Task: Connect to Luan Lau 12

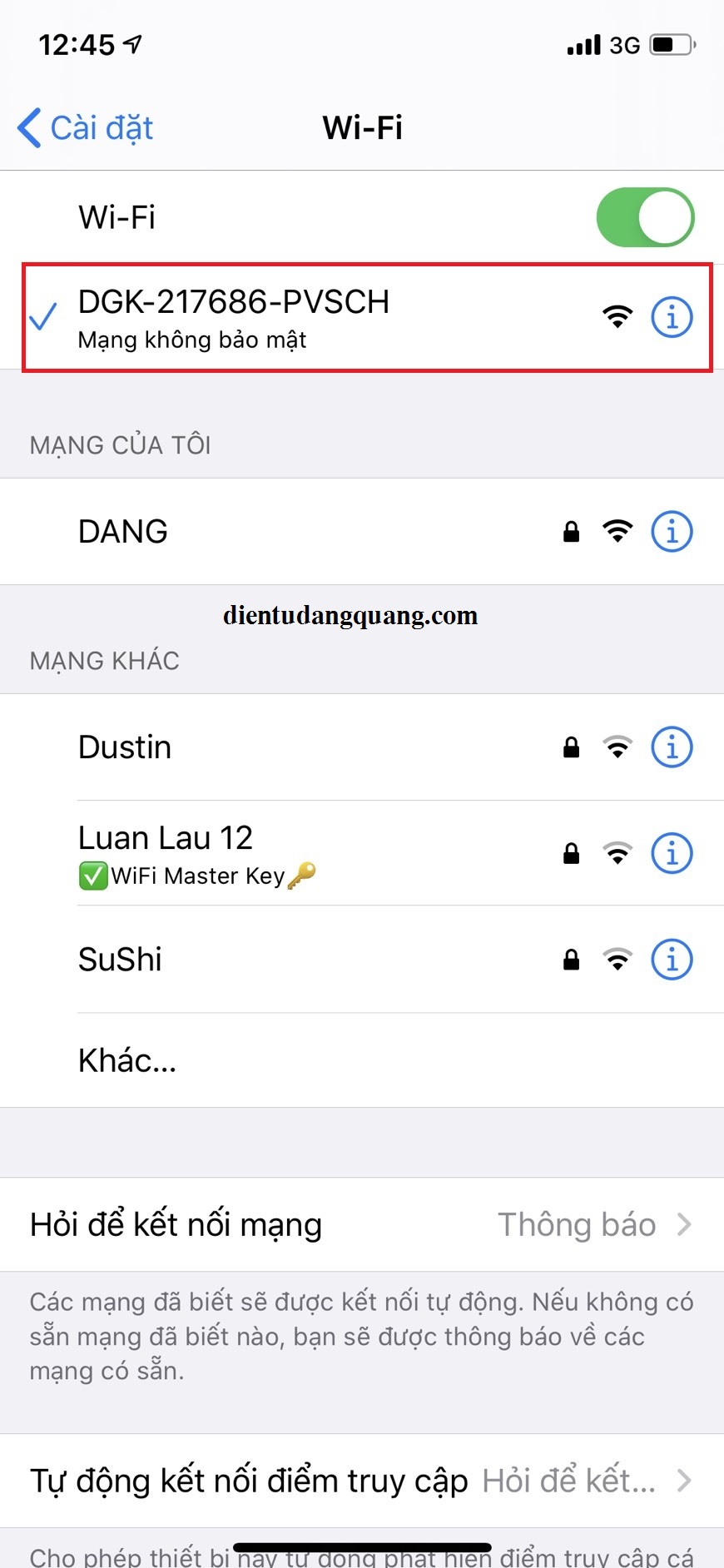Action: coord(250,853)
